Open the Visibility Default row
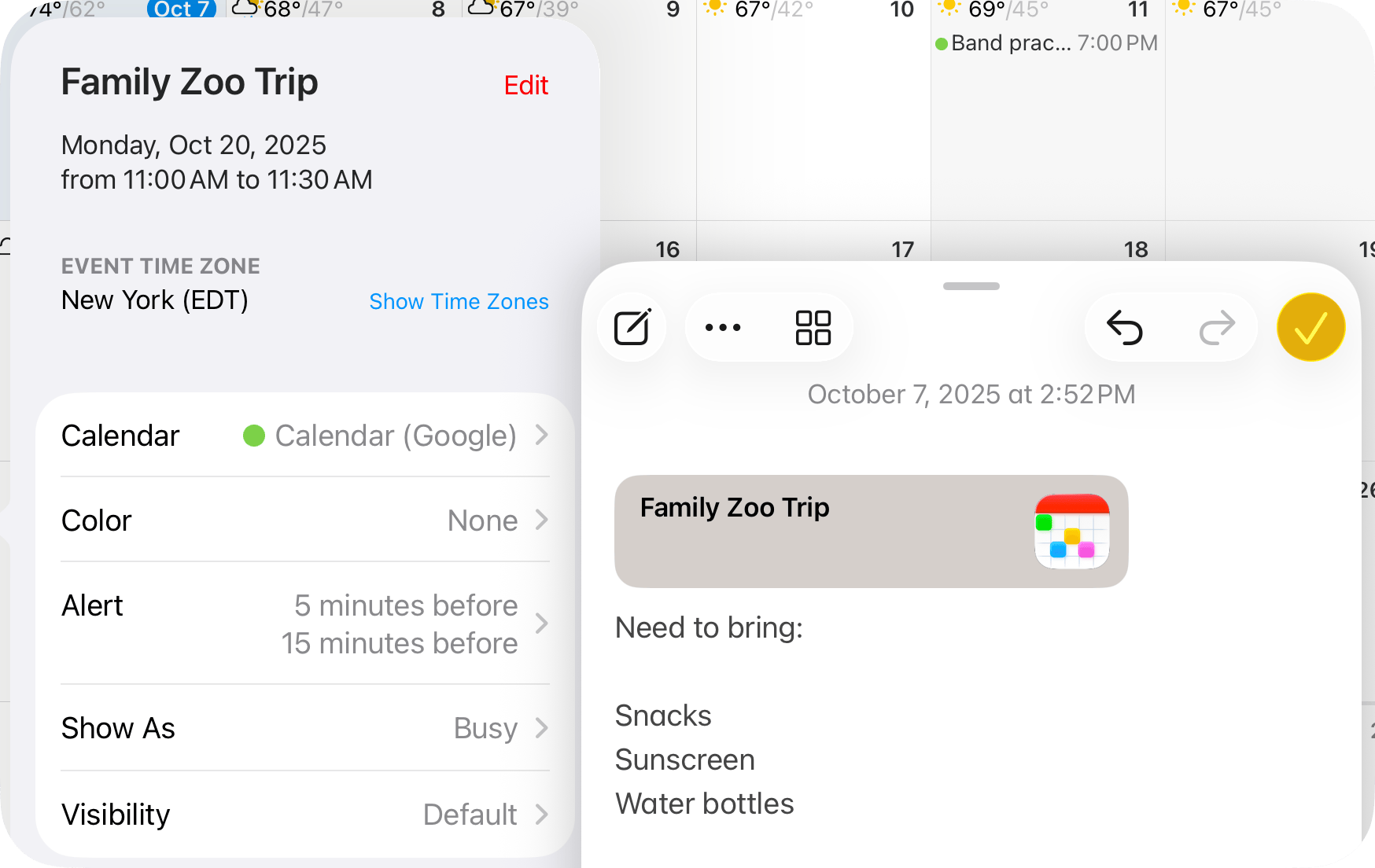The width and height of the screenshot is (1375, 868). [x=305, y=815]
